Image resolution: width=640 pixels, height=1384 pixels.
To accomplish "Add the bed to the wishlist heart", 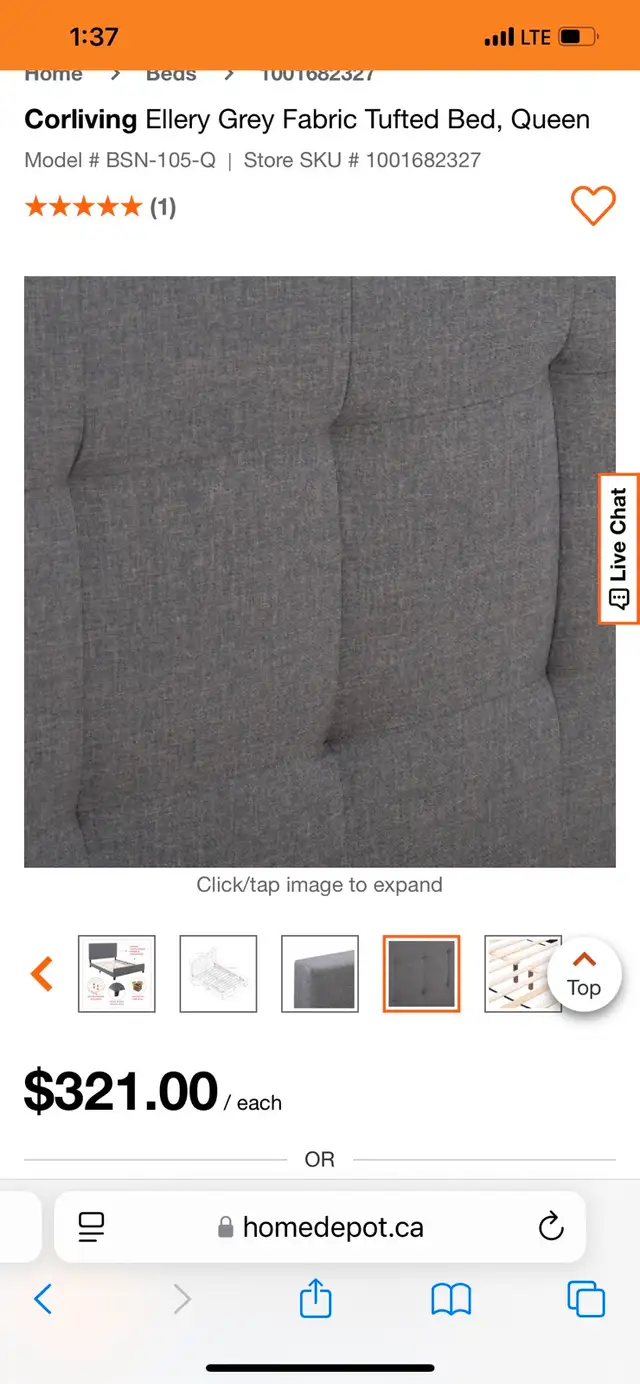I will [x=593, y=206].
